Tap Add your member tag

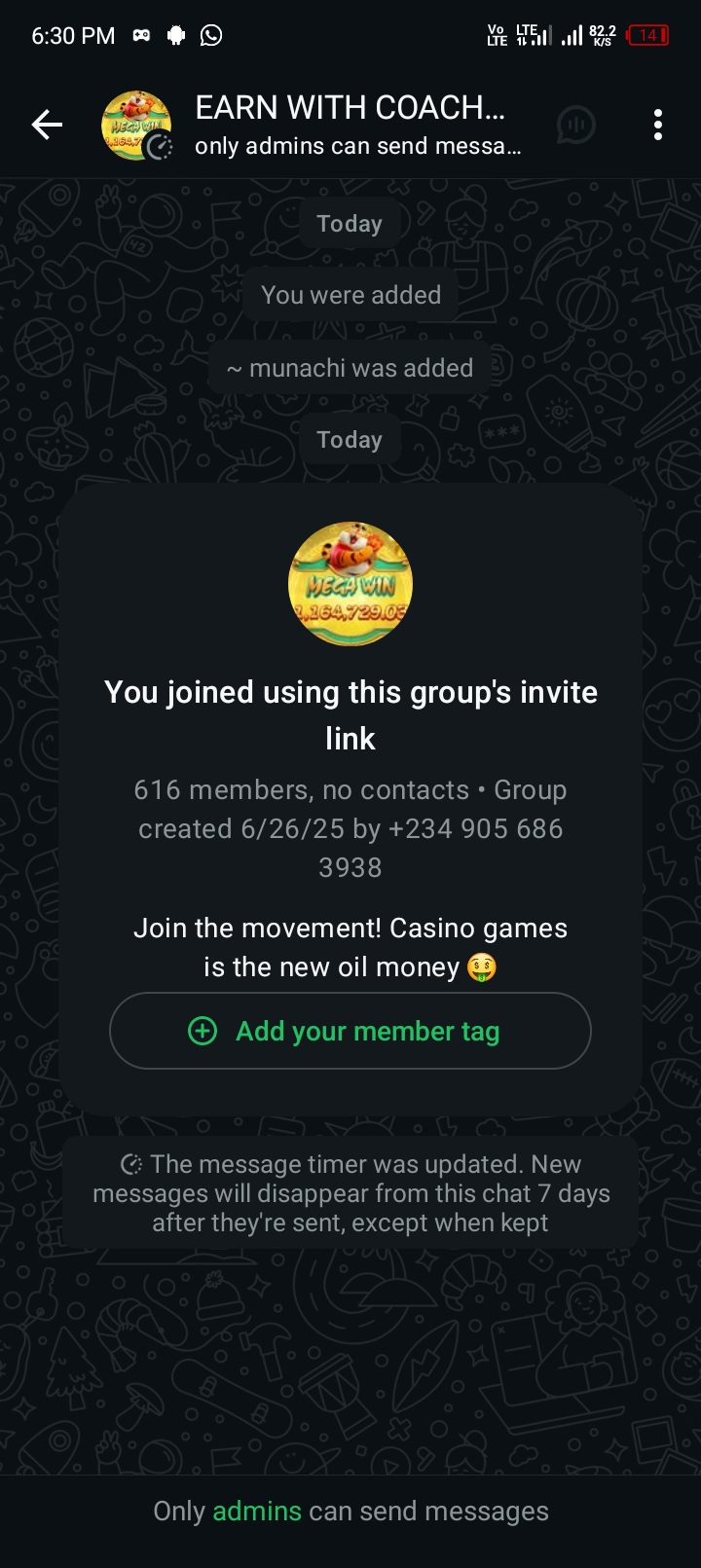tap(350, 1031)
